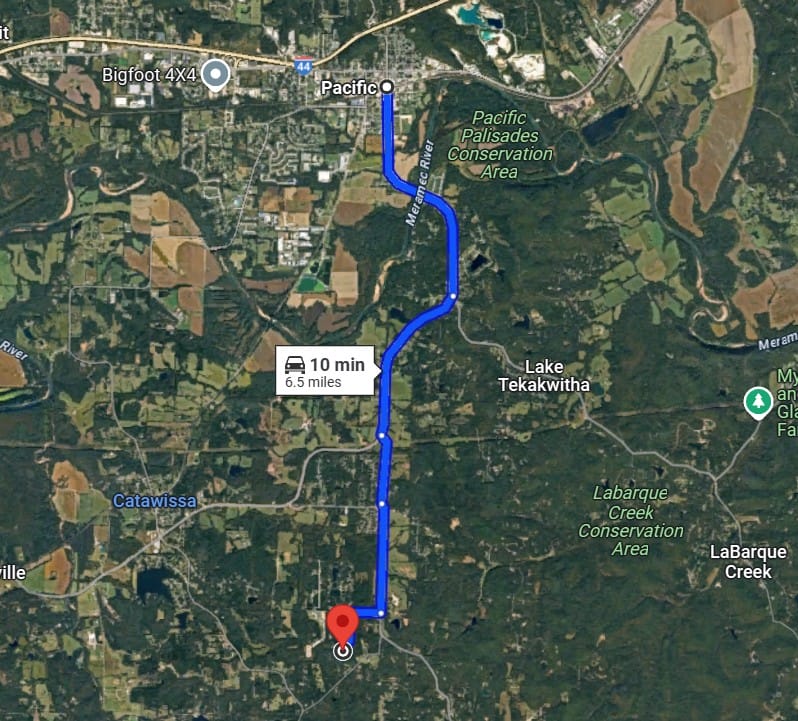Open the green park marker near Meramec
The width and height of the screenshot is (798, 721).
pos(758,402)
